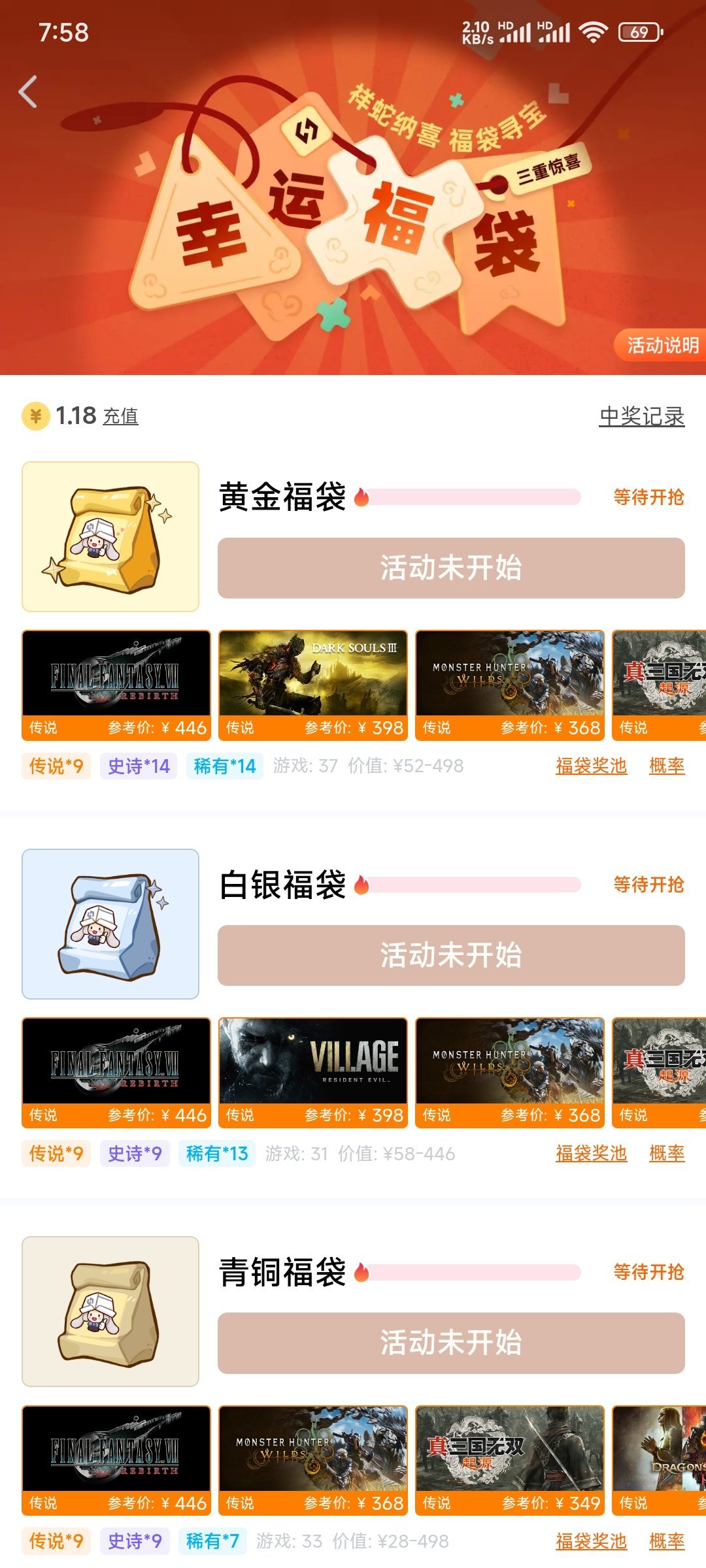Viewport: 706px width, 1568px height.
Task: Open Dark Souls III card in 黄金福袋
Action: point(312,684)
